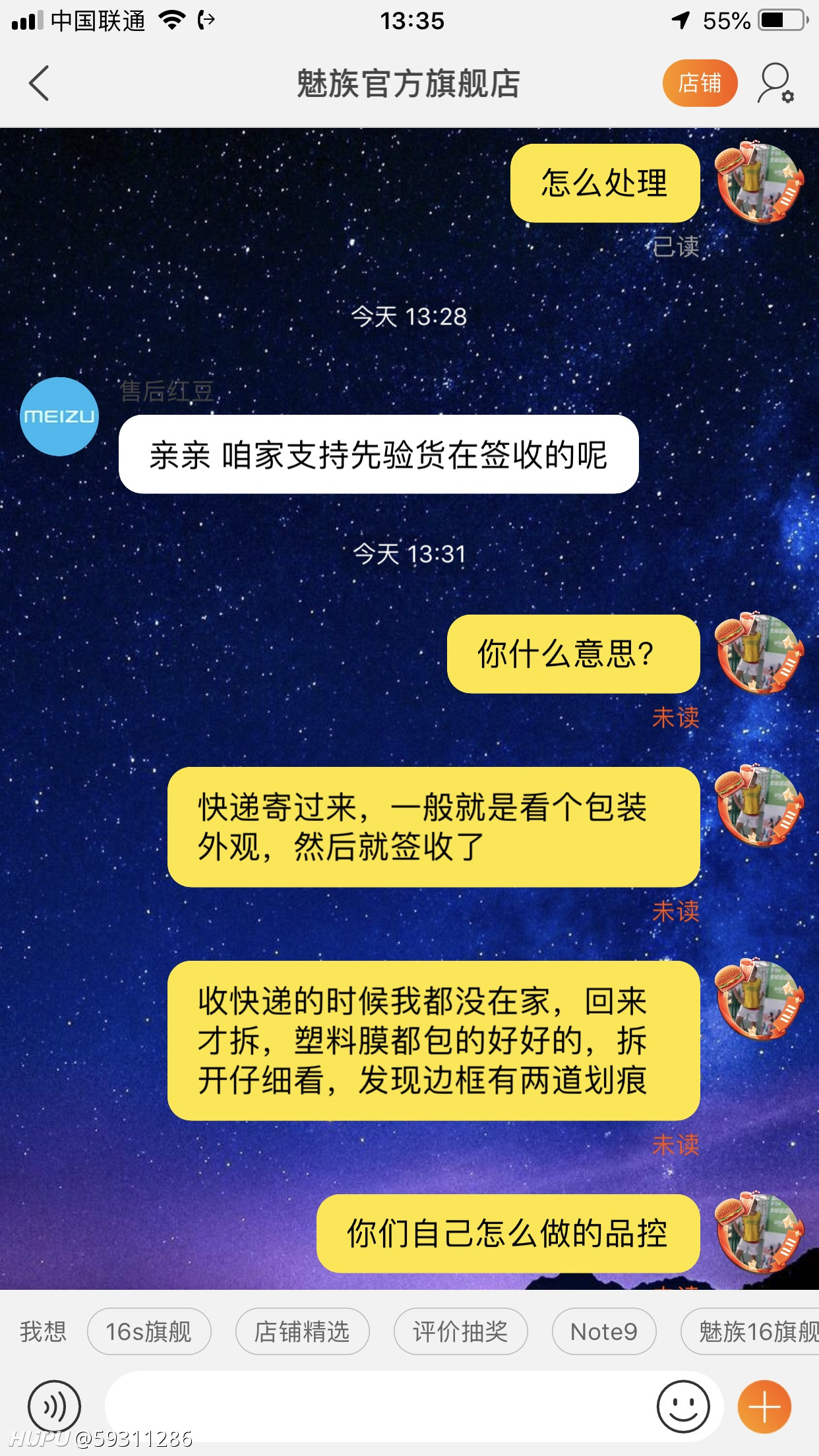Open the emoji picker

click(x=683, y=1406)
